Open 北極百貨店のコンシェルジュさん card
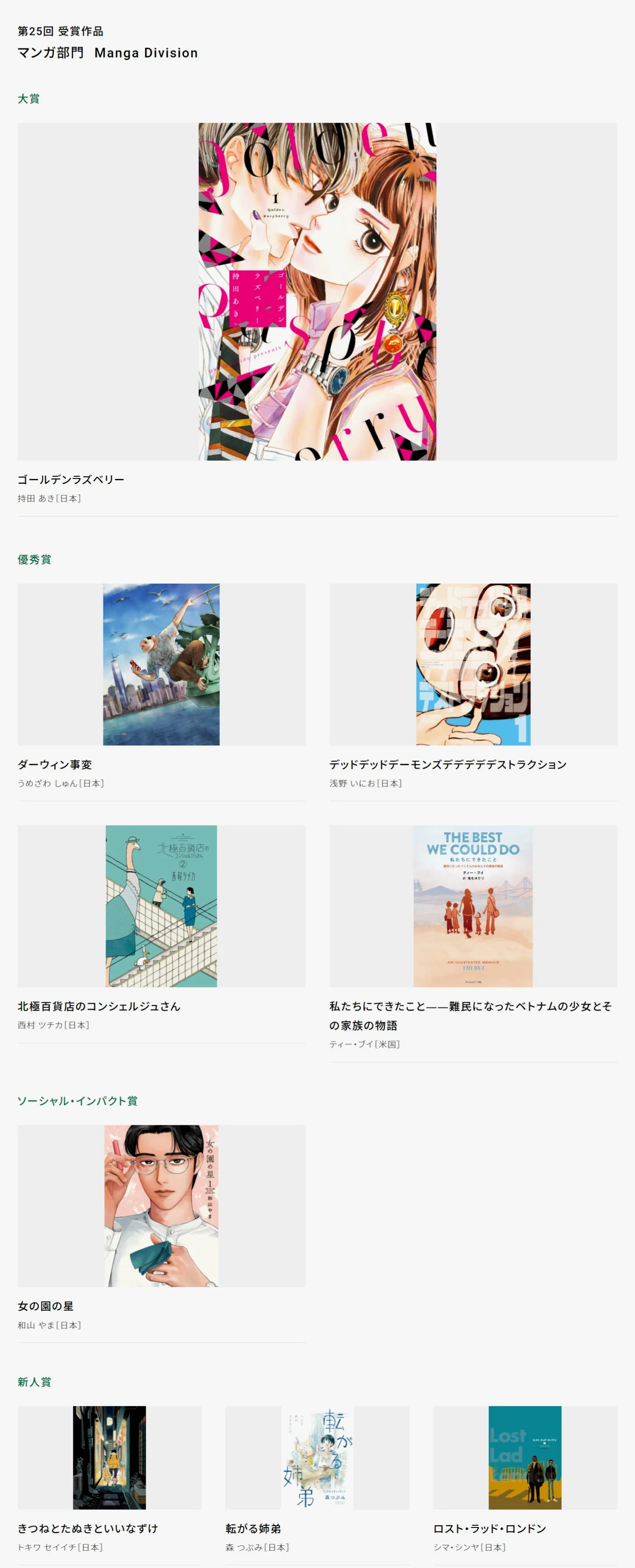 161,906
